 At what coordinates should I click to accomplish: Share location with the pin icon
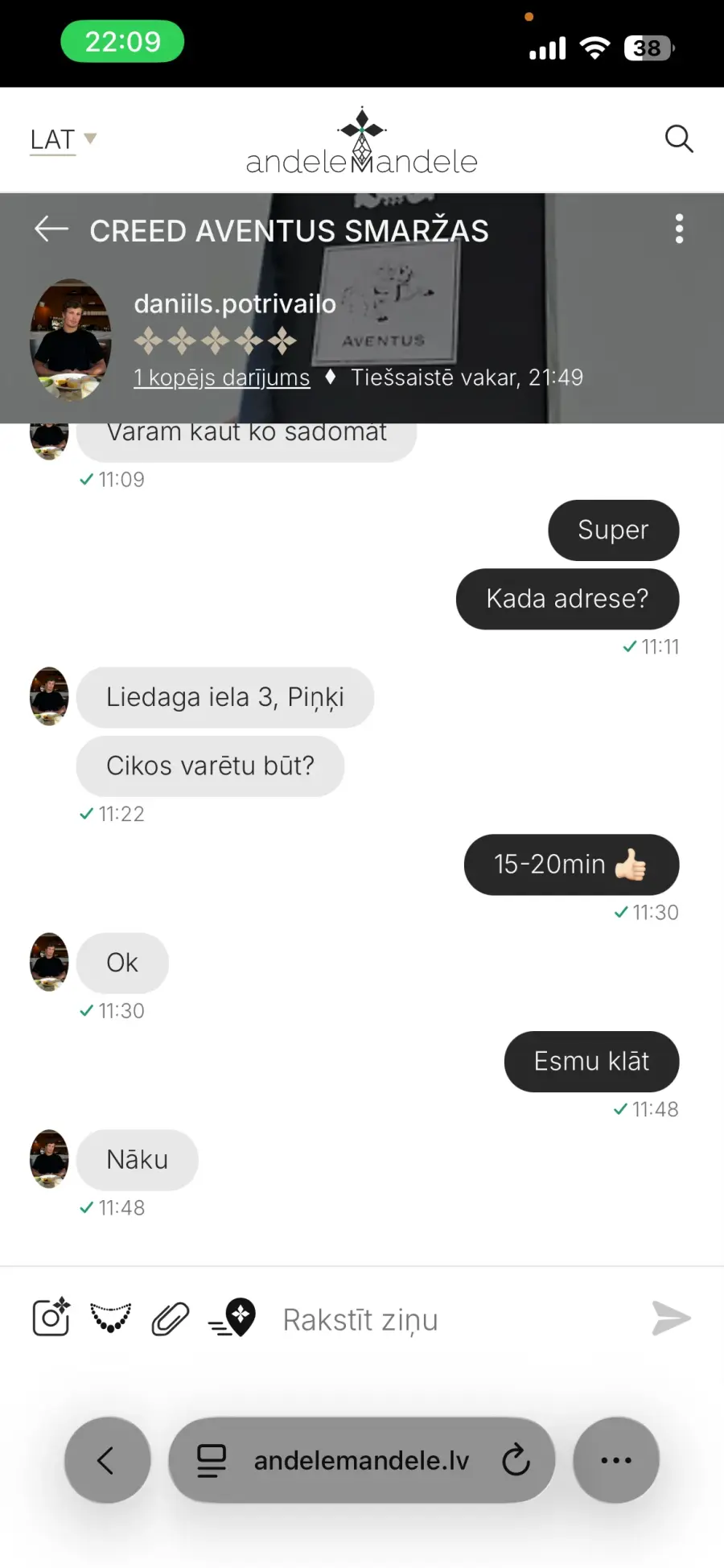(232, 1318)
